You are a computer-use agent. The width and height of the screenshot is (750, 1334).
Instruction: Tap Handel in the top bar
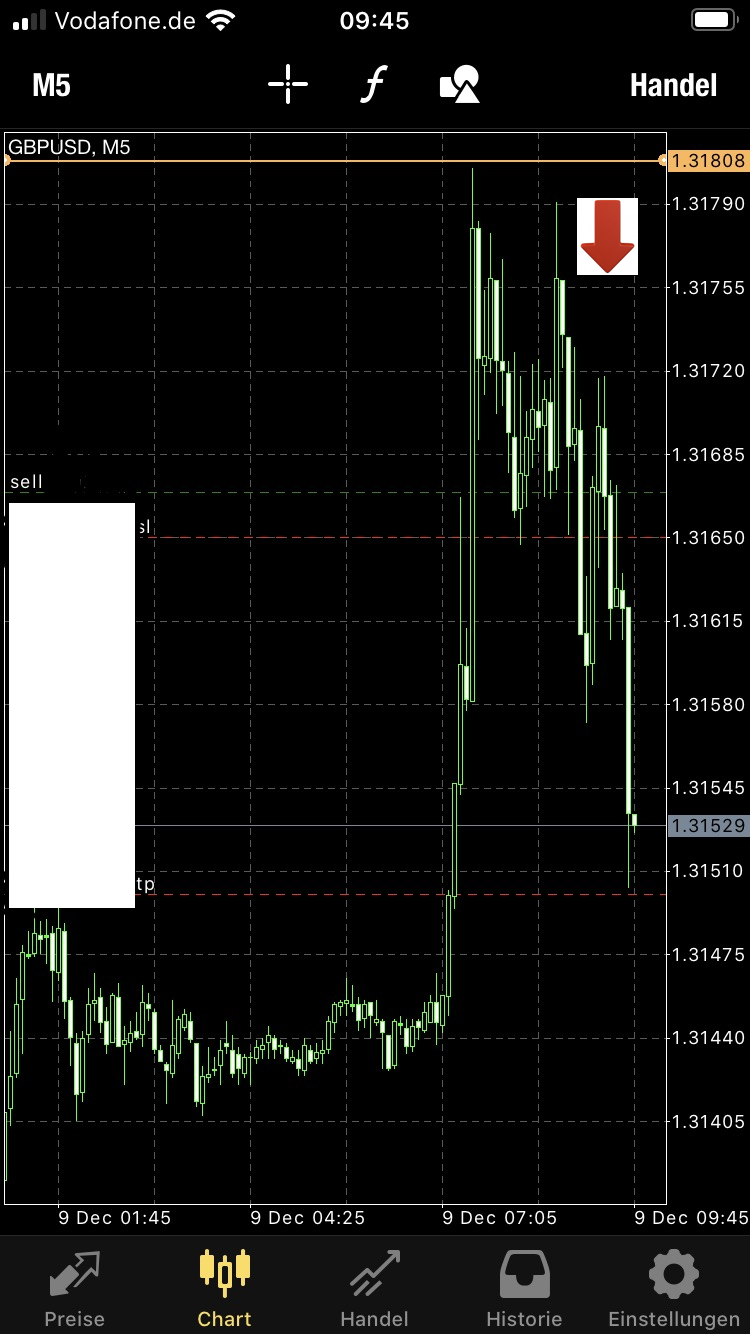coord(673,86)
